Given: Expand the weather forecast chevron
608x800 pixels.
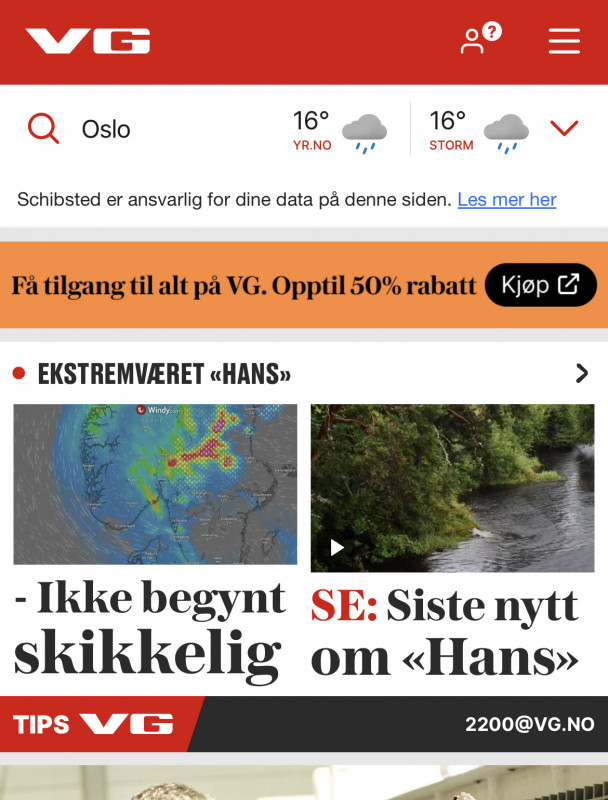Looking at the screenshot, I should coord(565,129).
